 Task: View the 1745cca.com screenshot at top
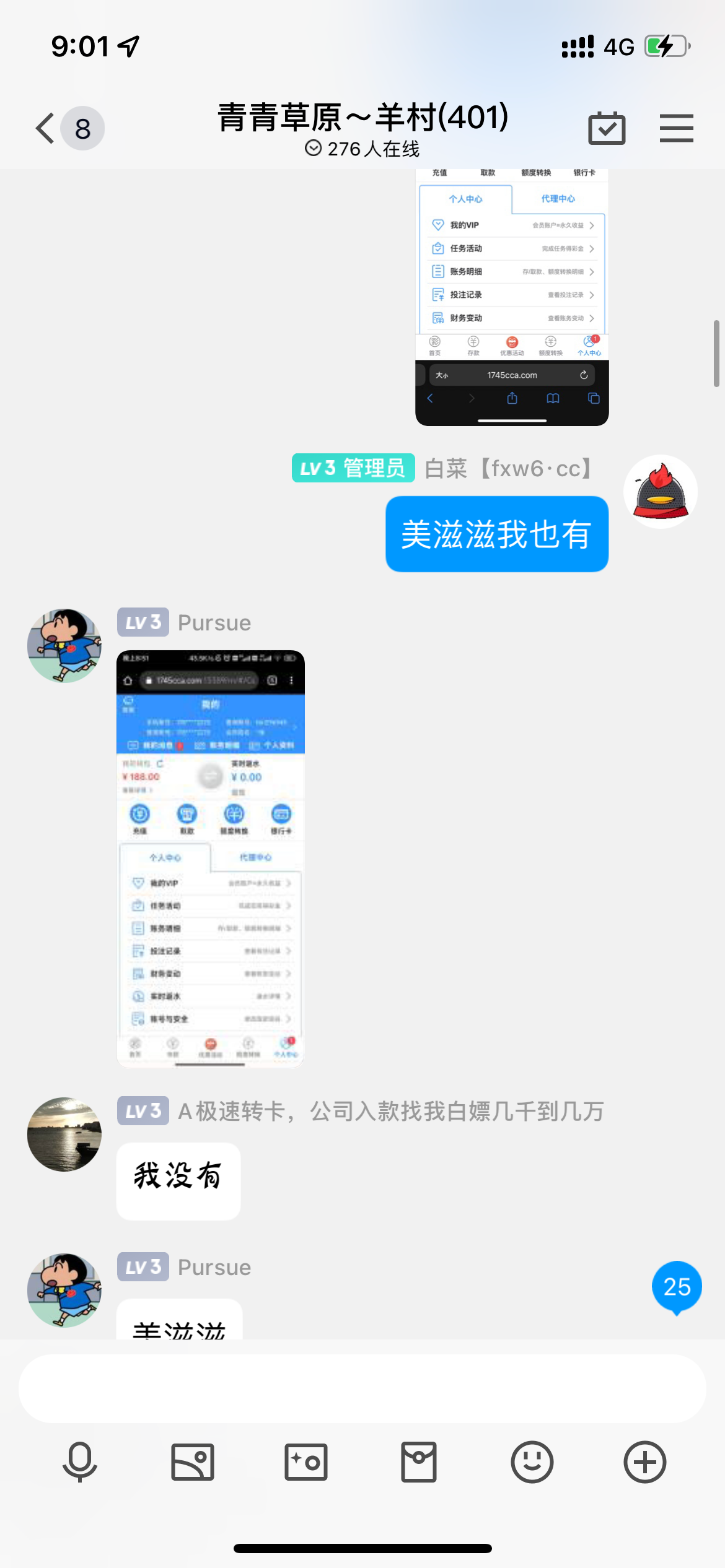512,297
